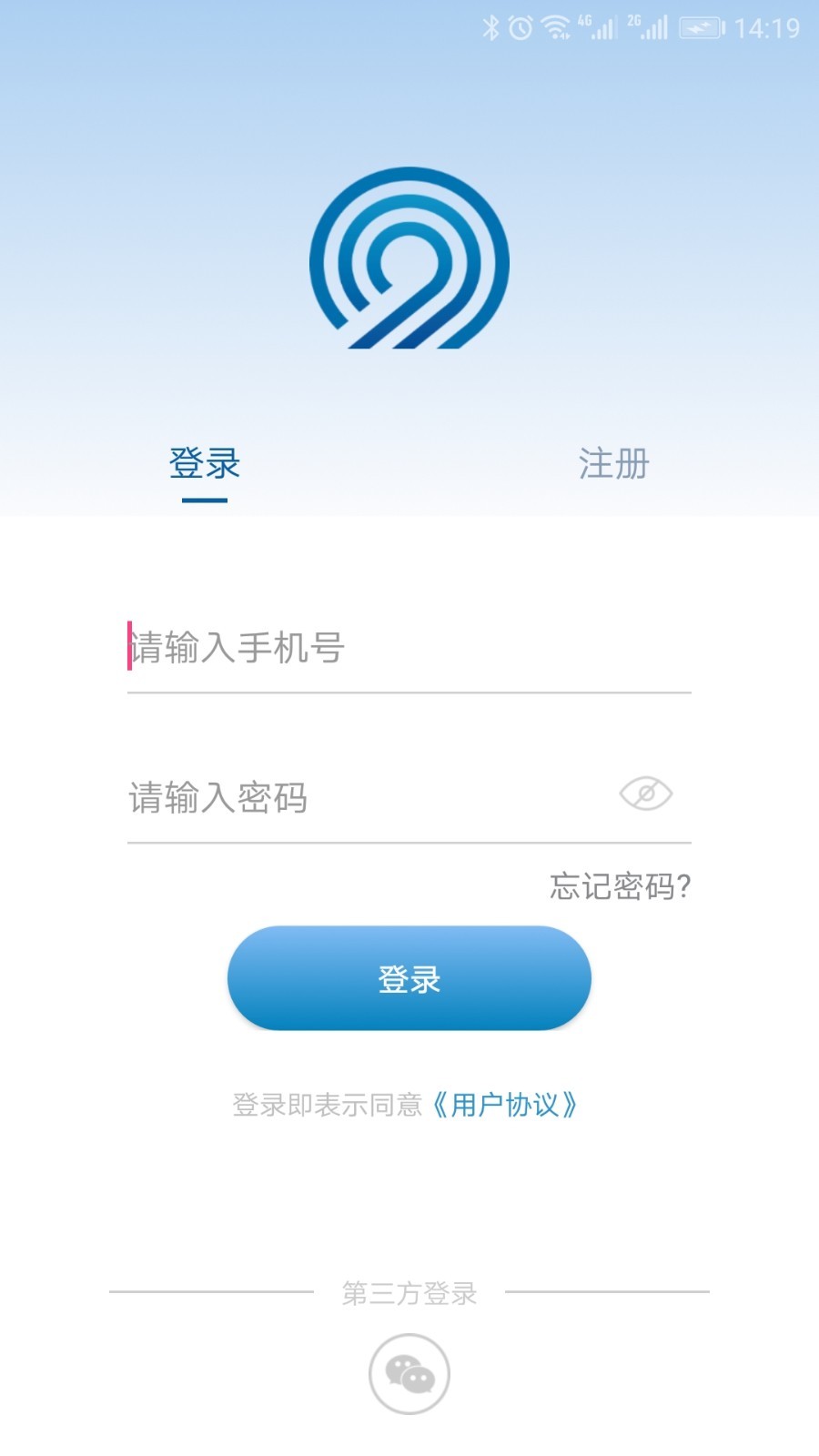
Task: Open WeChat third-party login
Action: [409, 1374]
